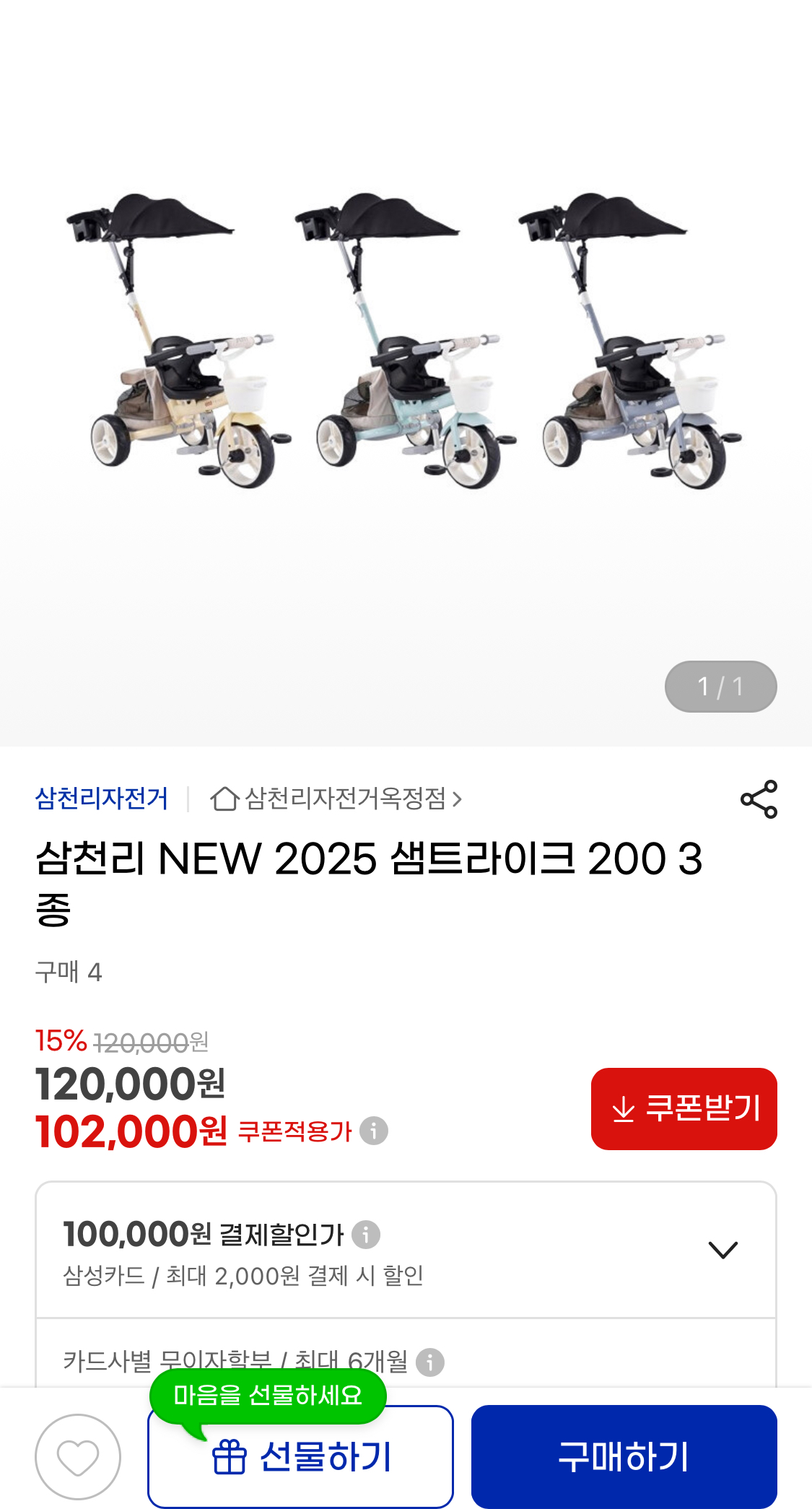This screenshot has width=812, height=1509.
Task: Send as gift with 선물하기
Action: pyautogui.click(x=300, y=1456)
